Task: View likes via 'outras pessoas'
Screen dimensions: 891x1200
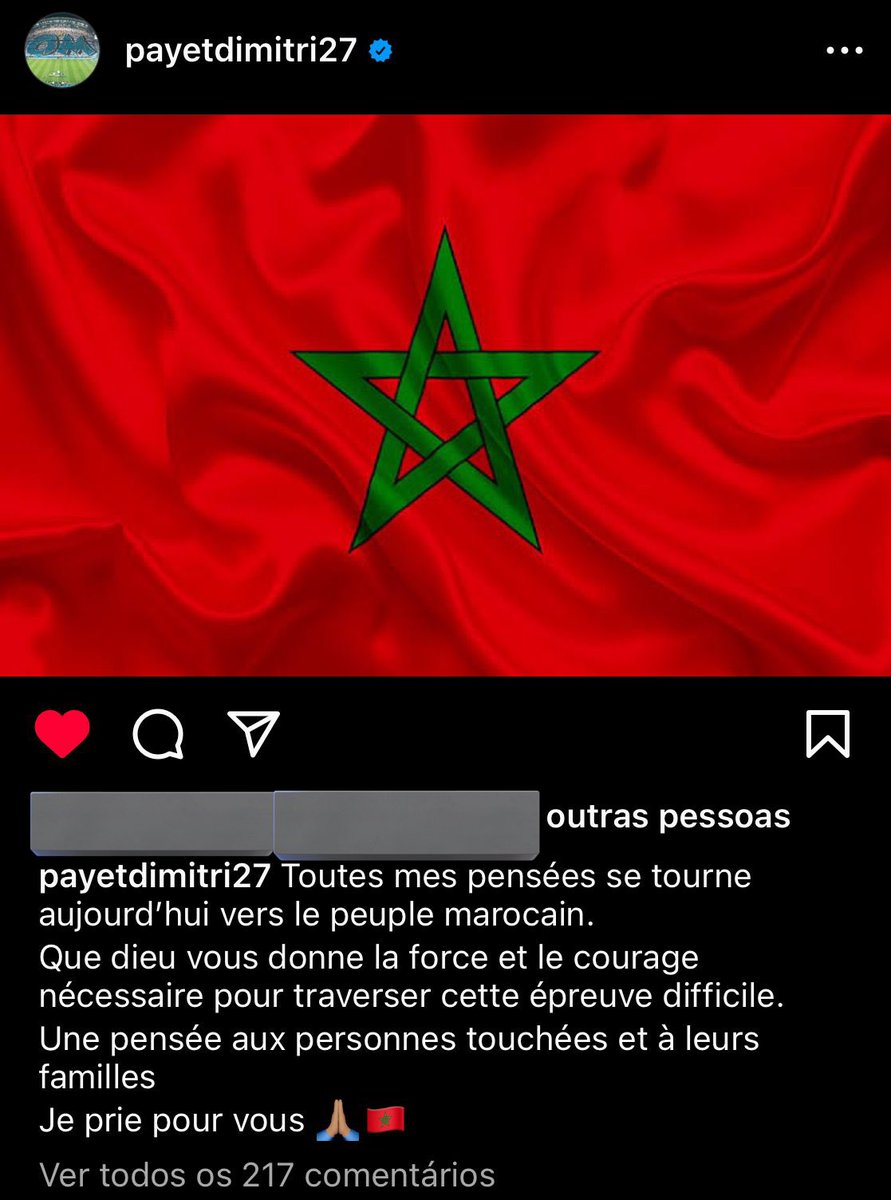Action: click(668, 817)
